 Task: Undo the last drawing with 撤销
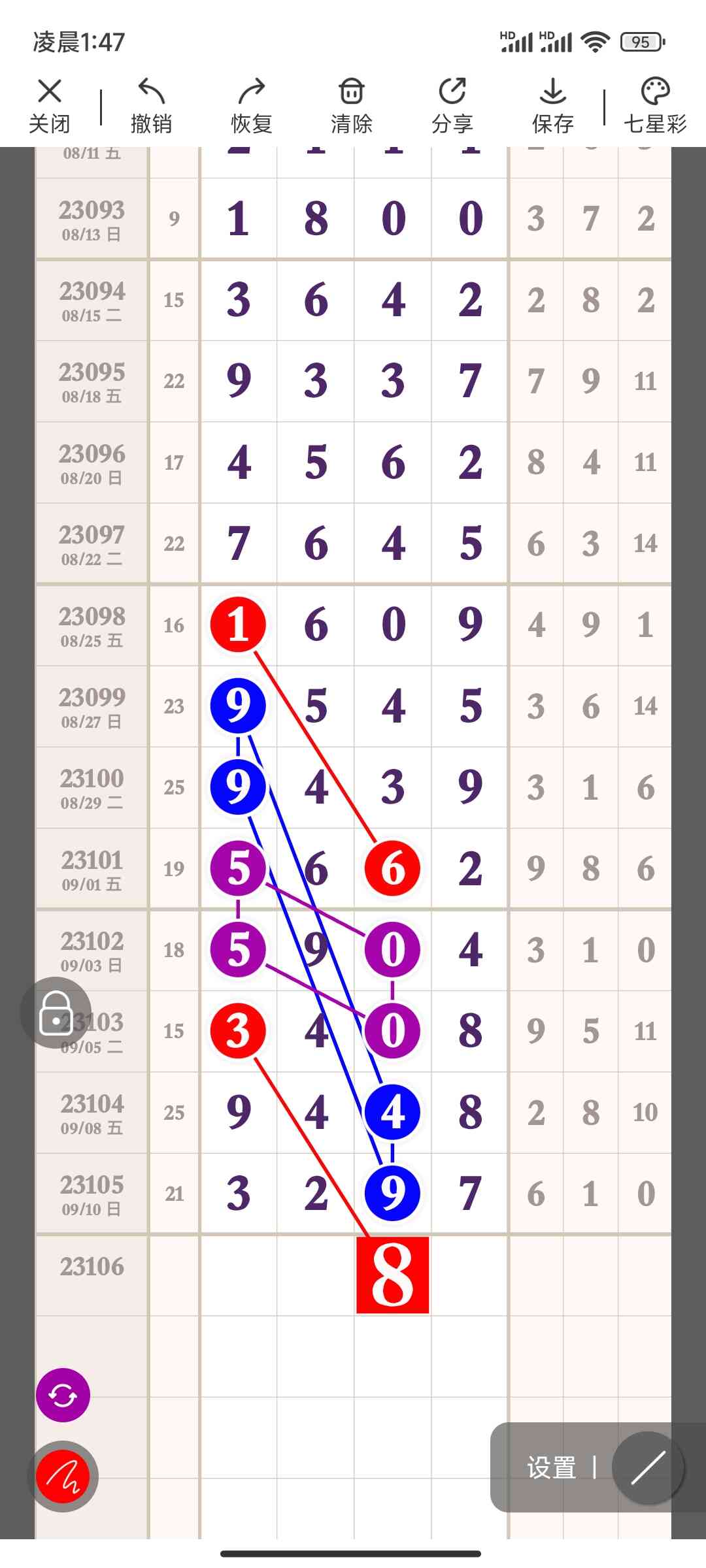click(x=151, y=106)
